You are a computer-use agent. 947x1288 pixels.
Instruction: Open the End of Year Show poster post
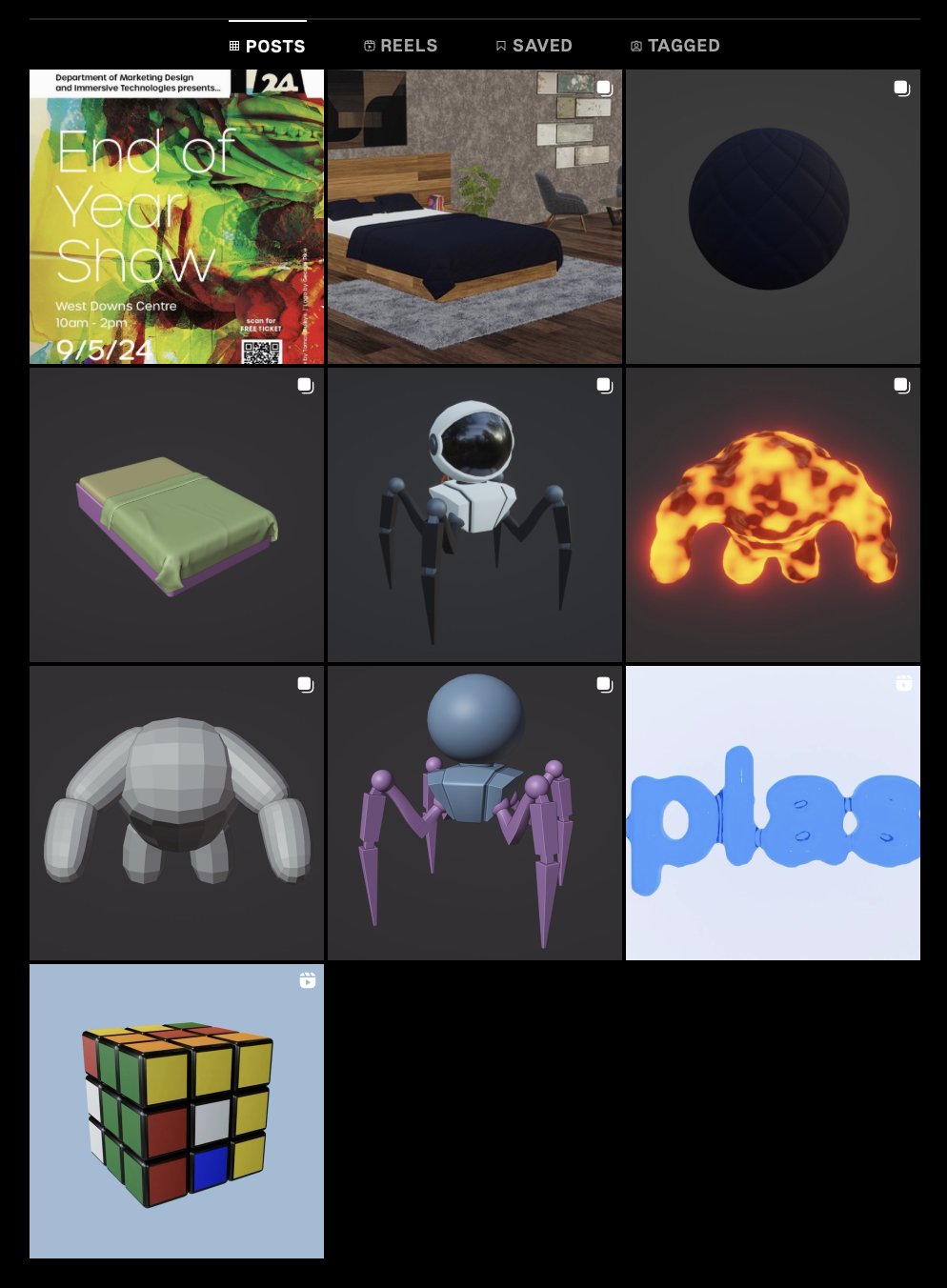[x=176, y=217]
